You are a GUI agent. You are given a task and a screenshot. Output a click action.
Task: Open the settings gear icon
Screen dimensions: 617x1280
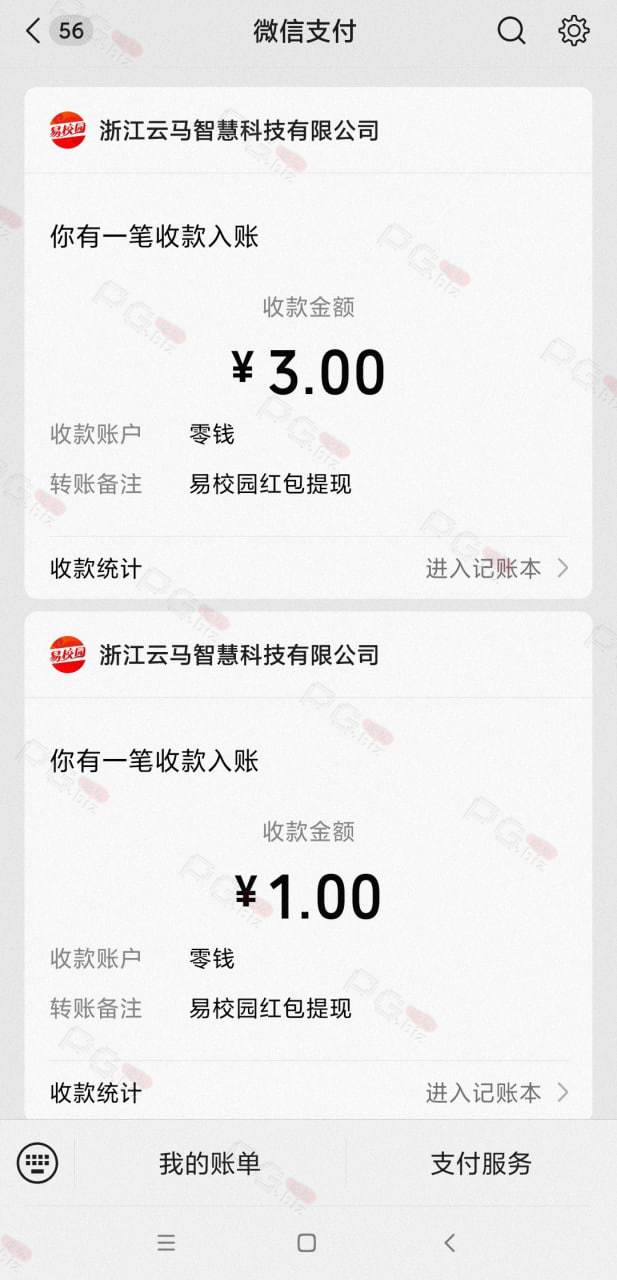tap(574, 31)
